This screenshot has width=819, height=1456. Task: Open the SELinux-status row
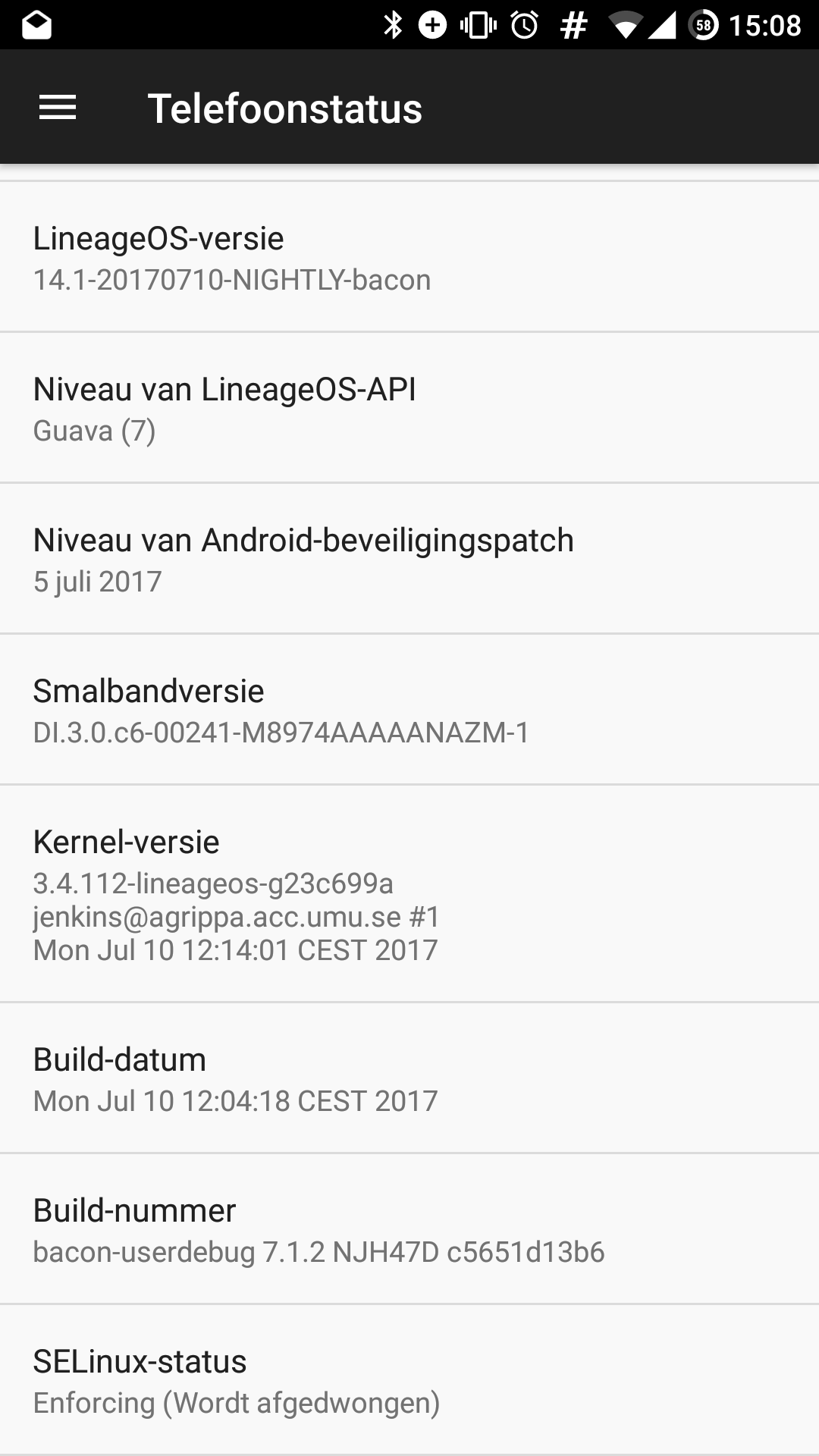click(409, 1380)
